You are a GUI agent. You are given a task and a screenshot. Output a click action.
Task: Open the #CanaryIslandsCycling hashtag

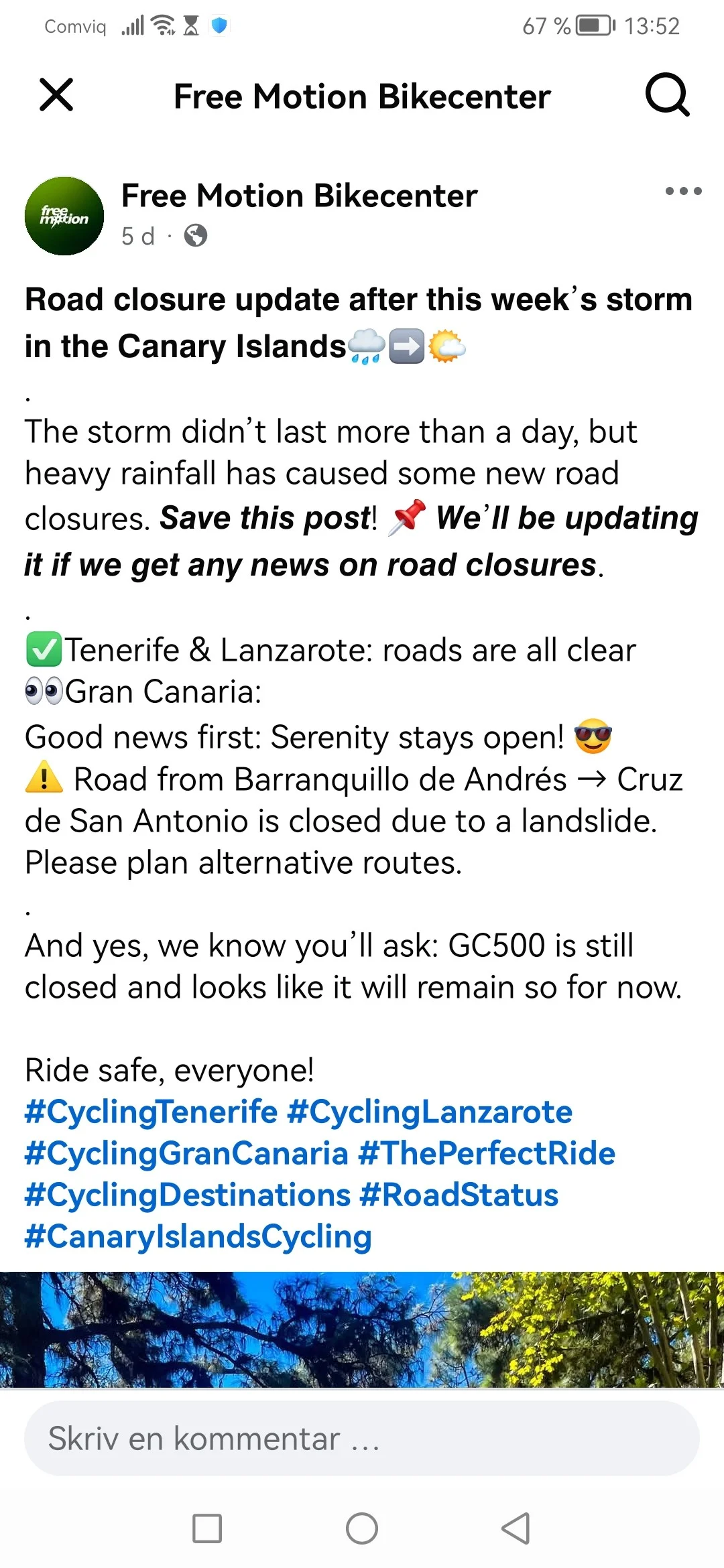[x=198, y=1237]
